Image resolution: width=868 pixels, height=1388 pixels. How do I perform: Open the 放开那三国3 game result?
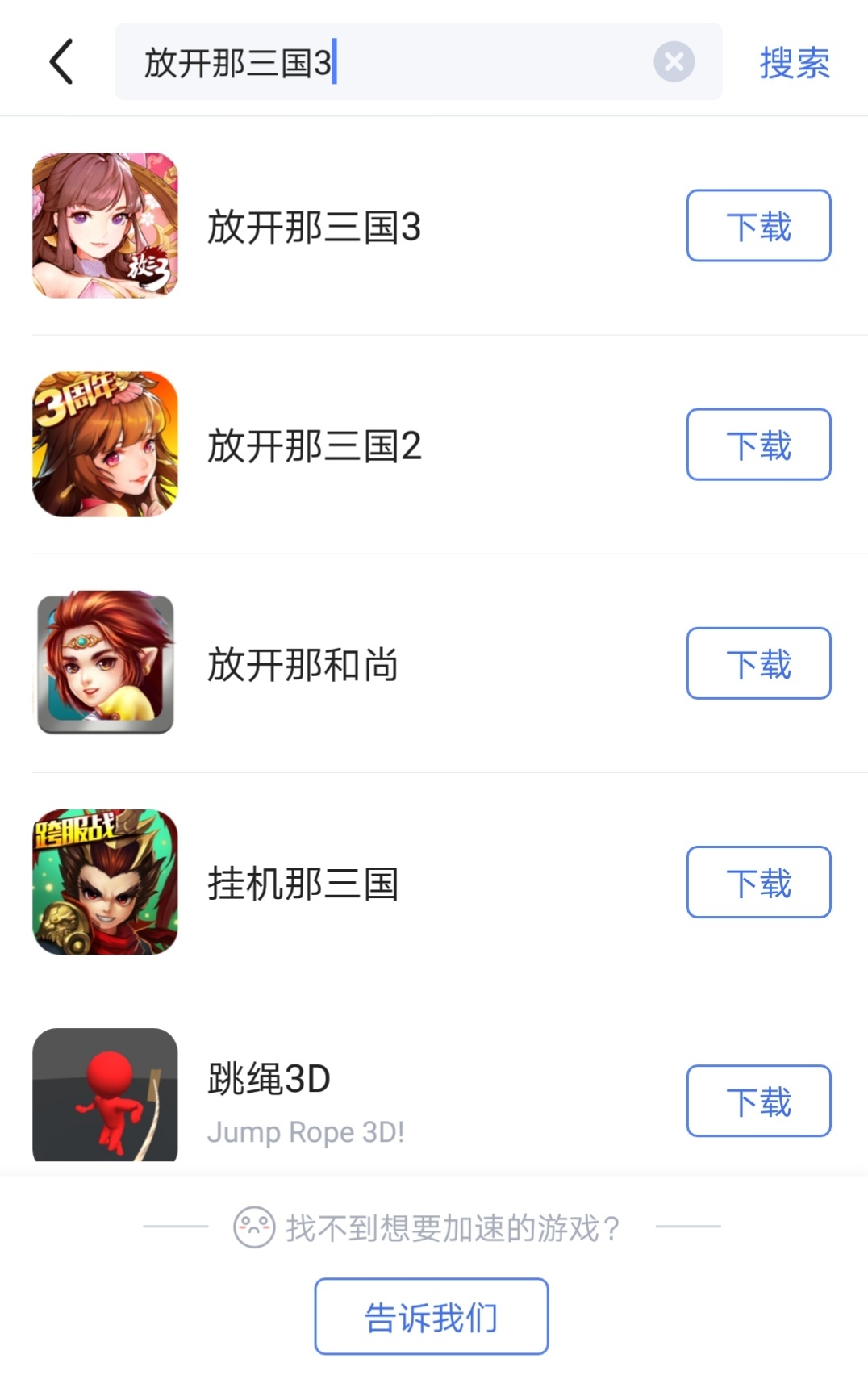coord(314,227)
